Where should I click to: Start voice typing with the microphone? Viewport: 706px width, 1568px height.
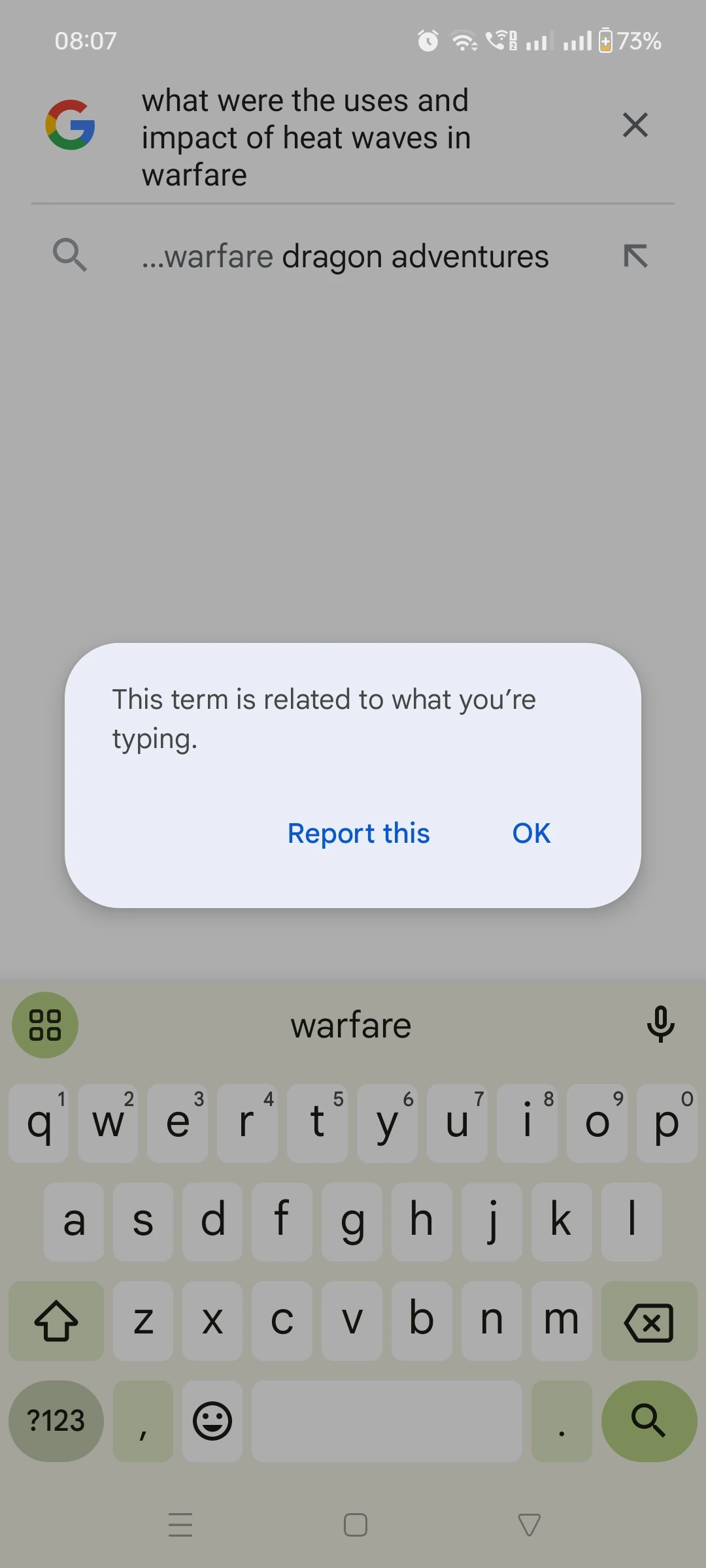(660, 1024)
